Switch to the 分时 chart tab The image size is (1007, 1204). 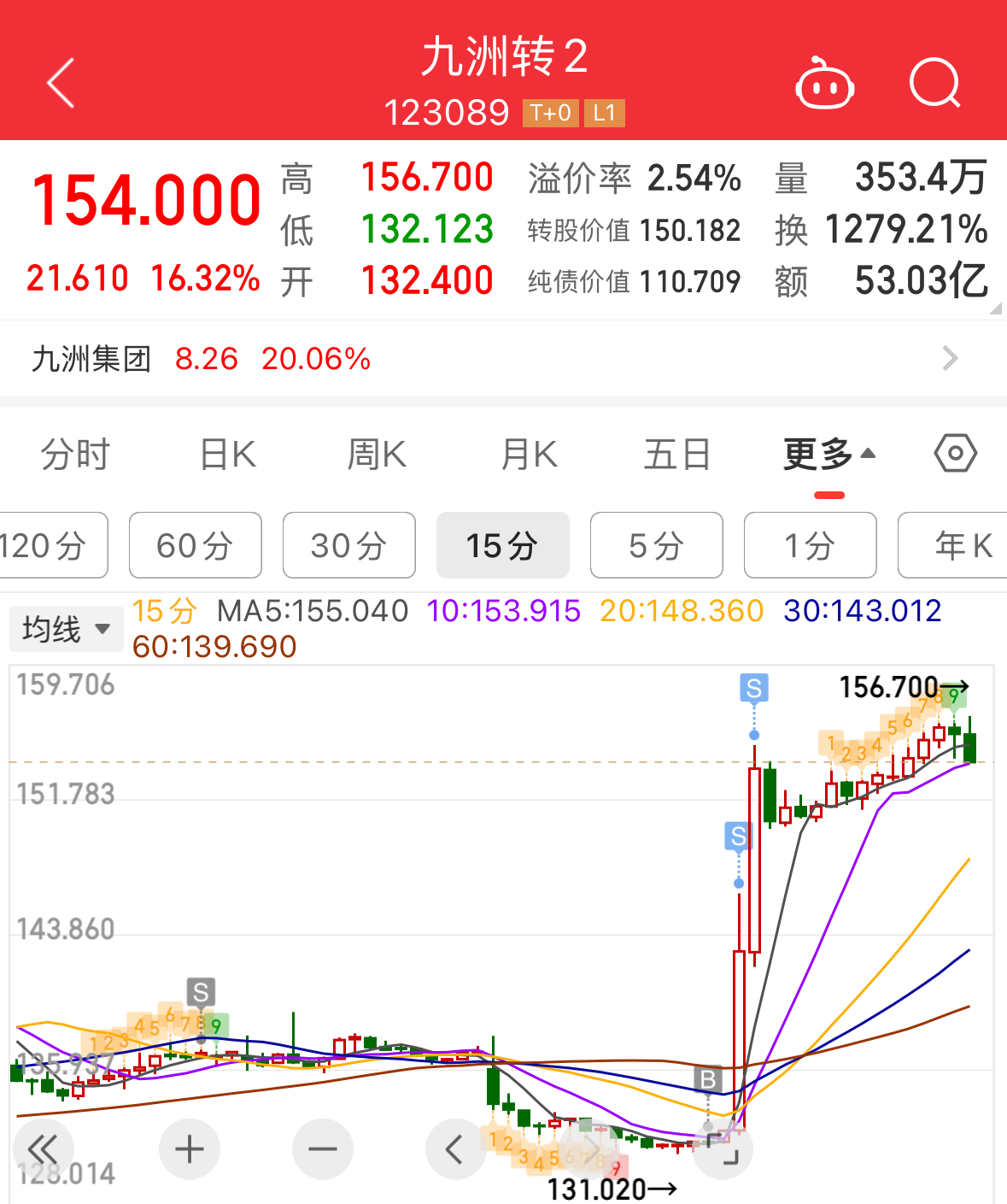click(75, 455)
